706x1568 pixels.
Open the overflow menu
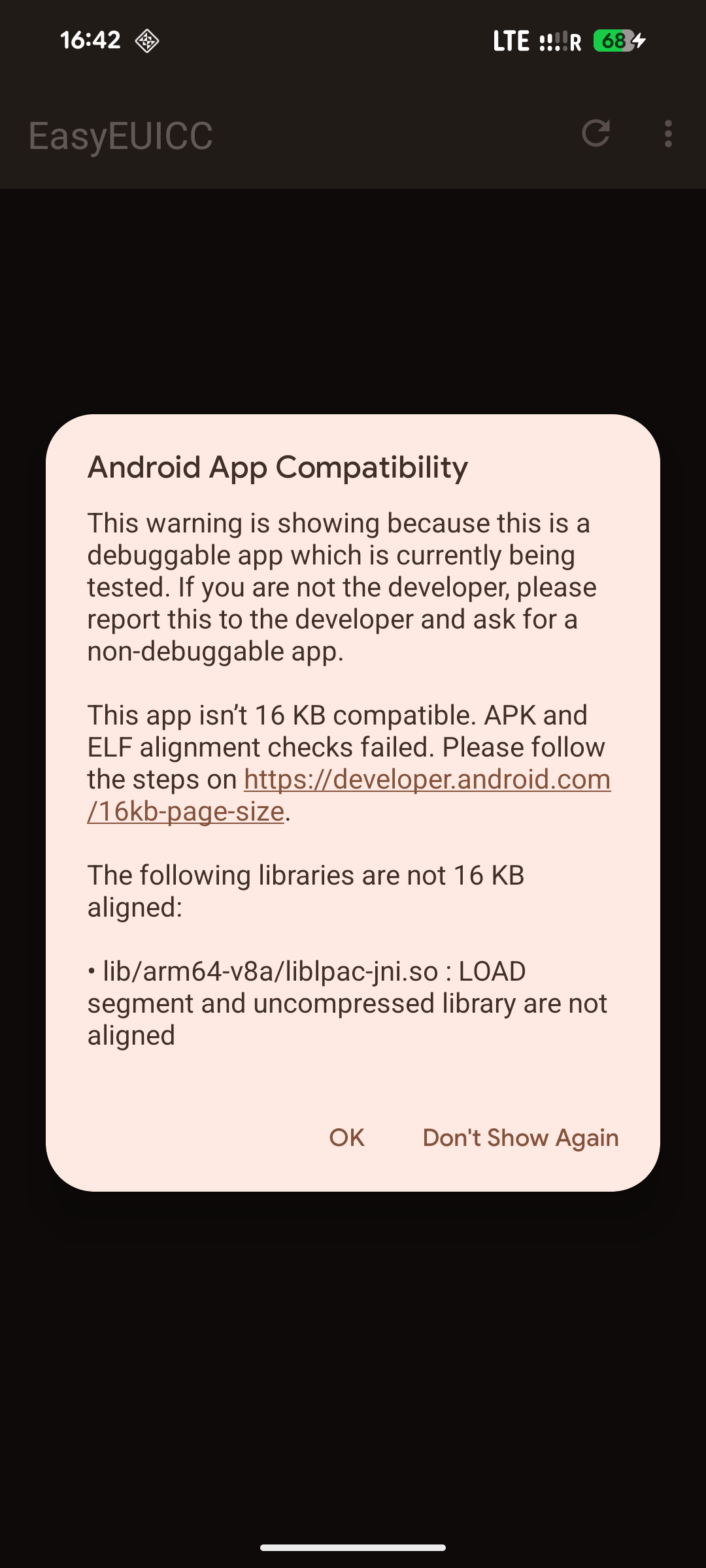click(x=667, y=134)
